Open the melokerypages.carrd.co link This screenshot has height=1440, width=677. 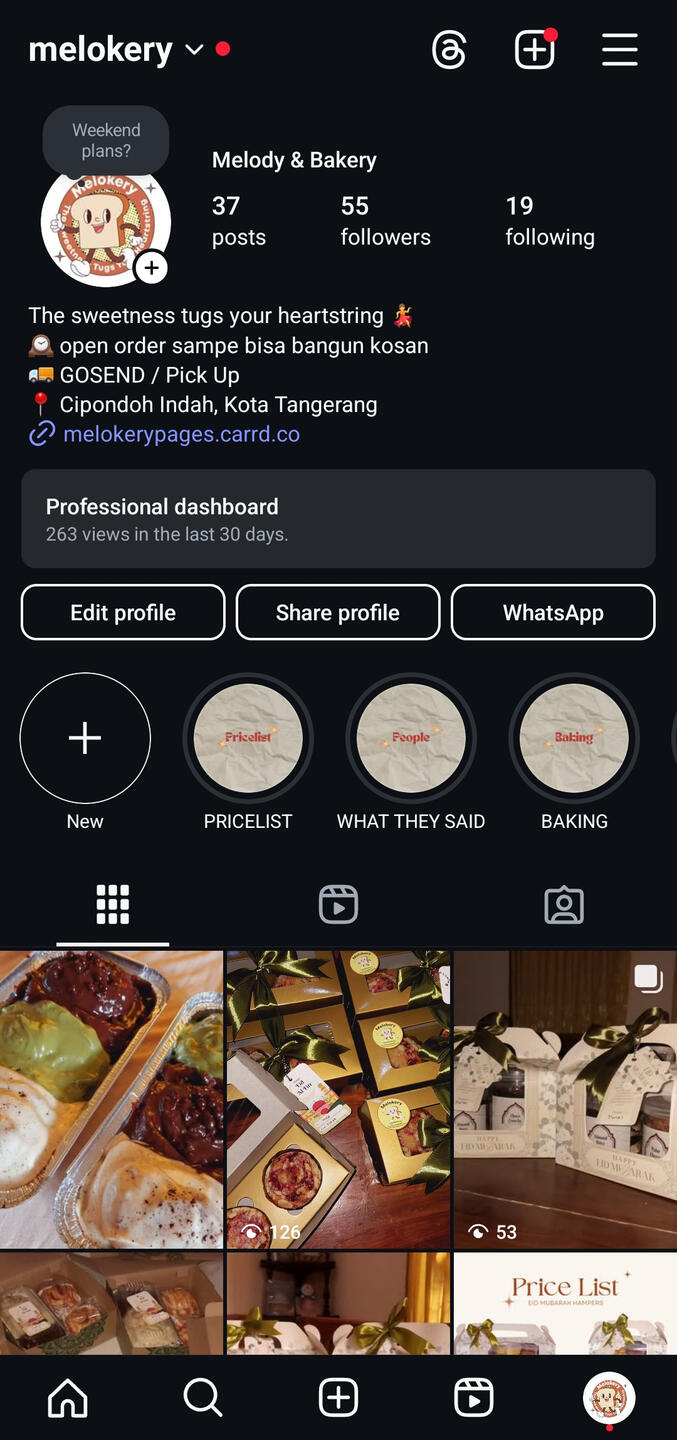pyautogui.click(x=181, y=434)
